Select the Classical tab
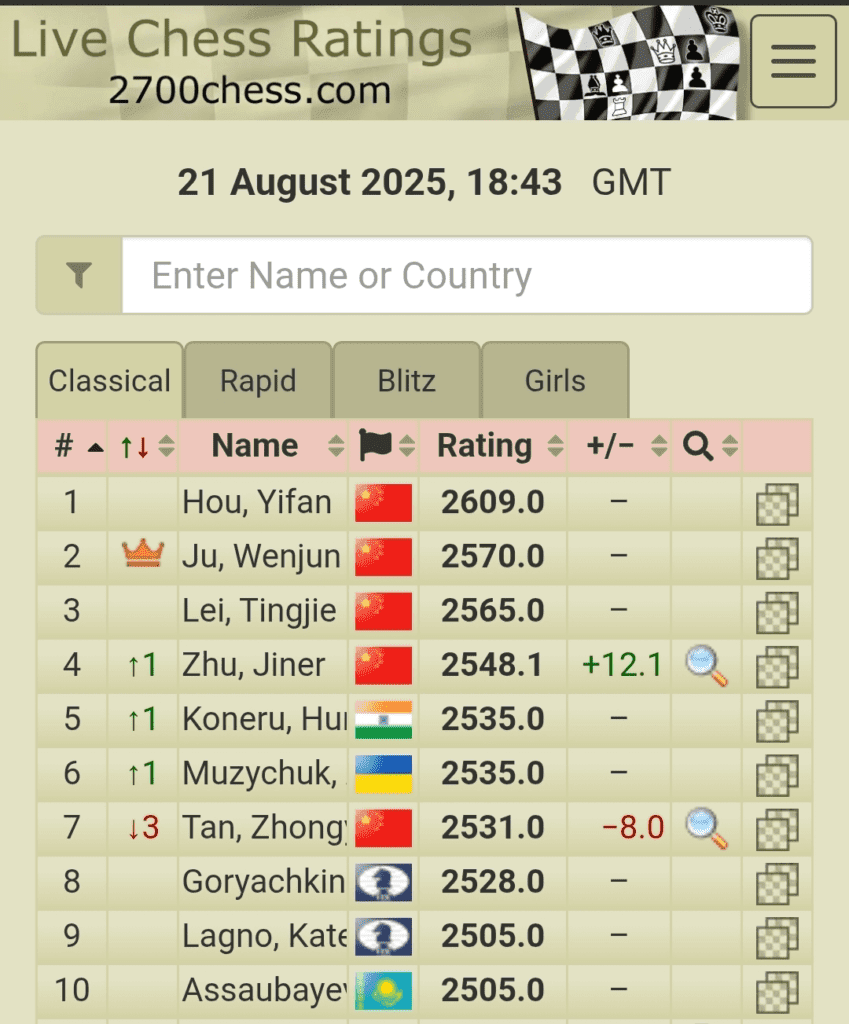This screenshot has height=1024, width=849. click(x=110, y=381)
